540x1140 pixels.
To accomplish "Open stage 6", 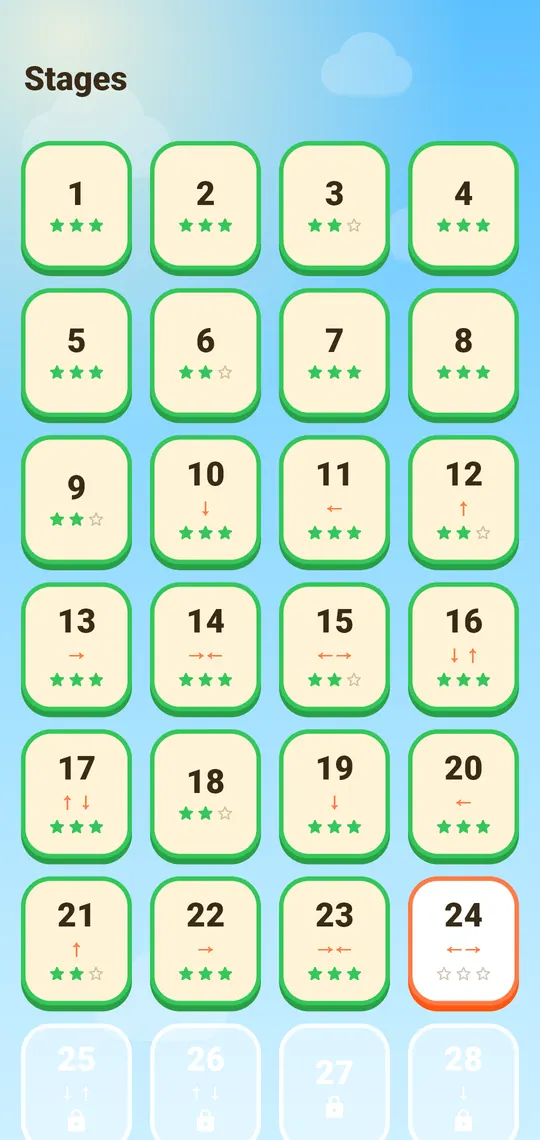I will 206,355.
